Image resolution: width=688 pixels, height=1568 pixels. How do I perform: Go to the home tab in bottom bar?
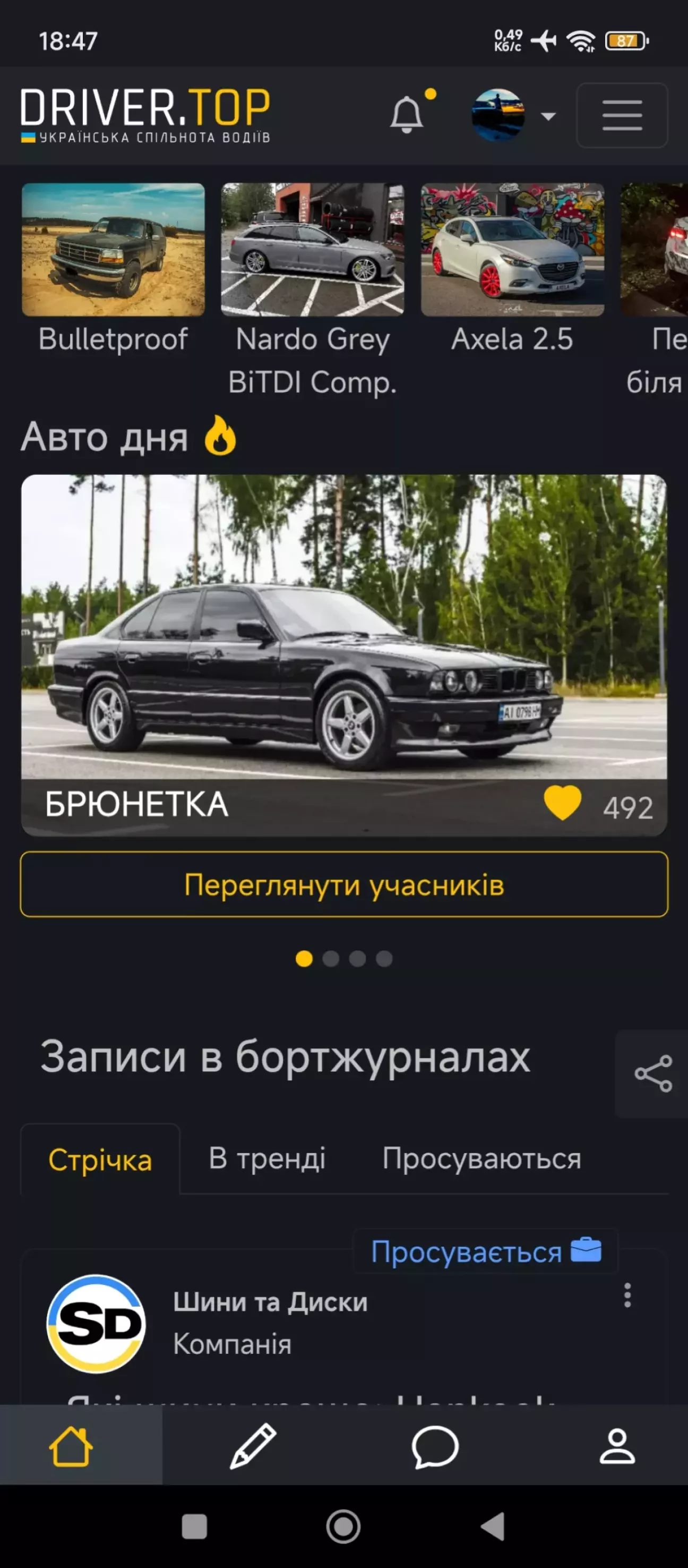click(x=71, y=1446)
